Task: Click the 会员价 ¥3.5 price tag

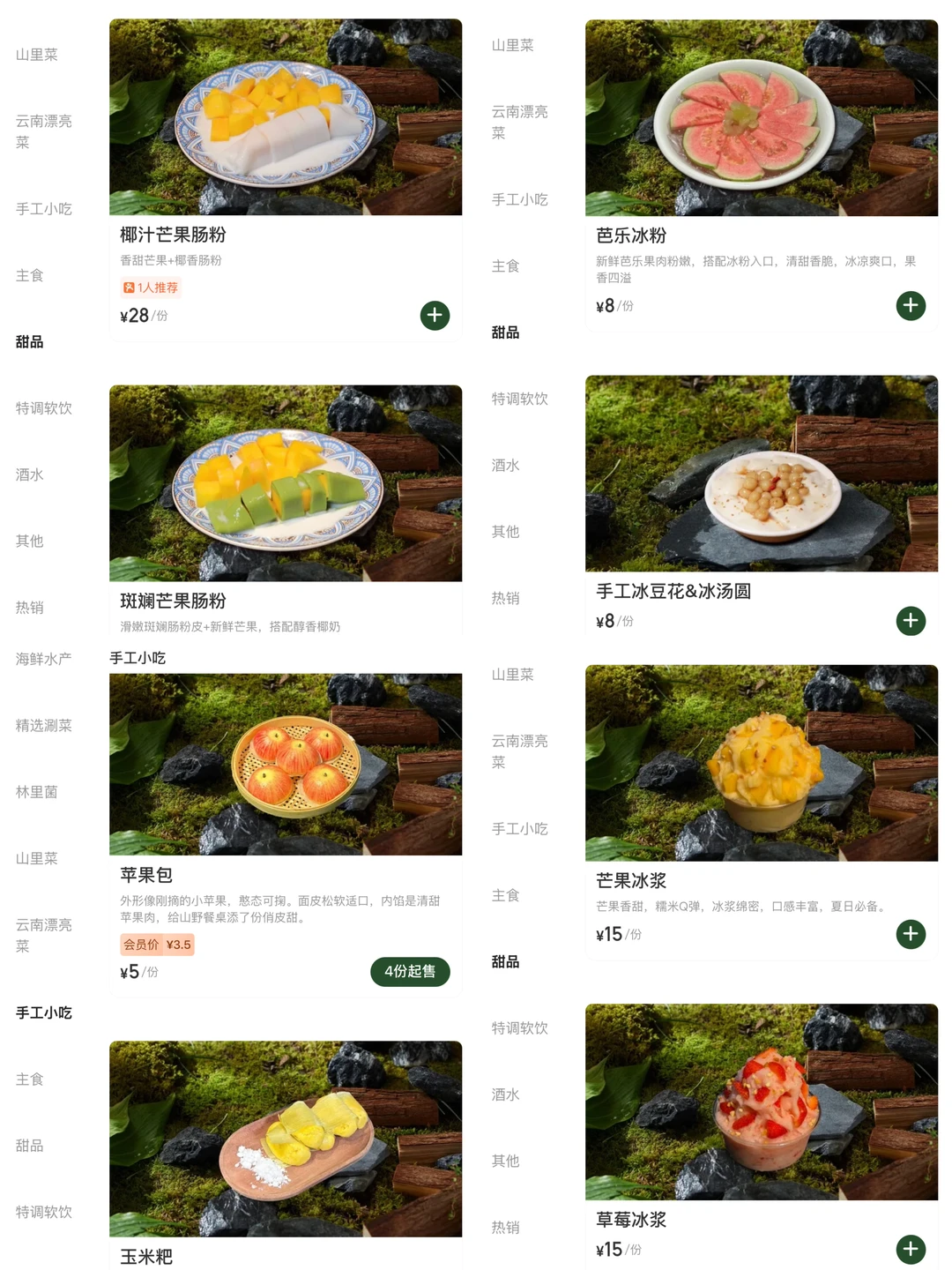Action: click(x=157, y=945)
